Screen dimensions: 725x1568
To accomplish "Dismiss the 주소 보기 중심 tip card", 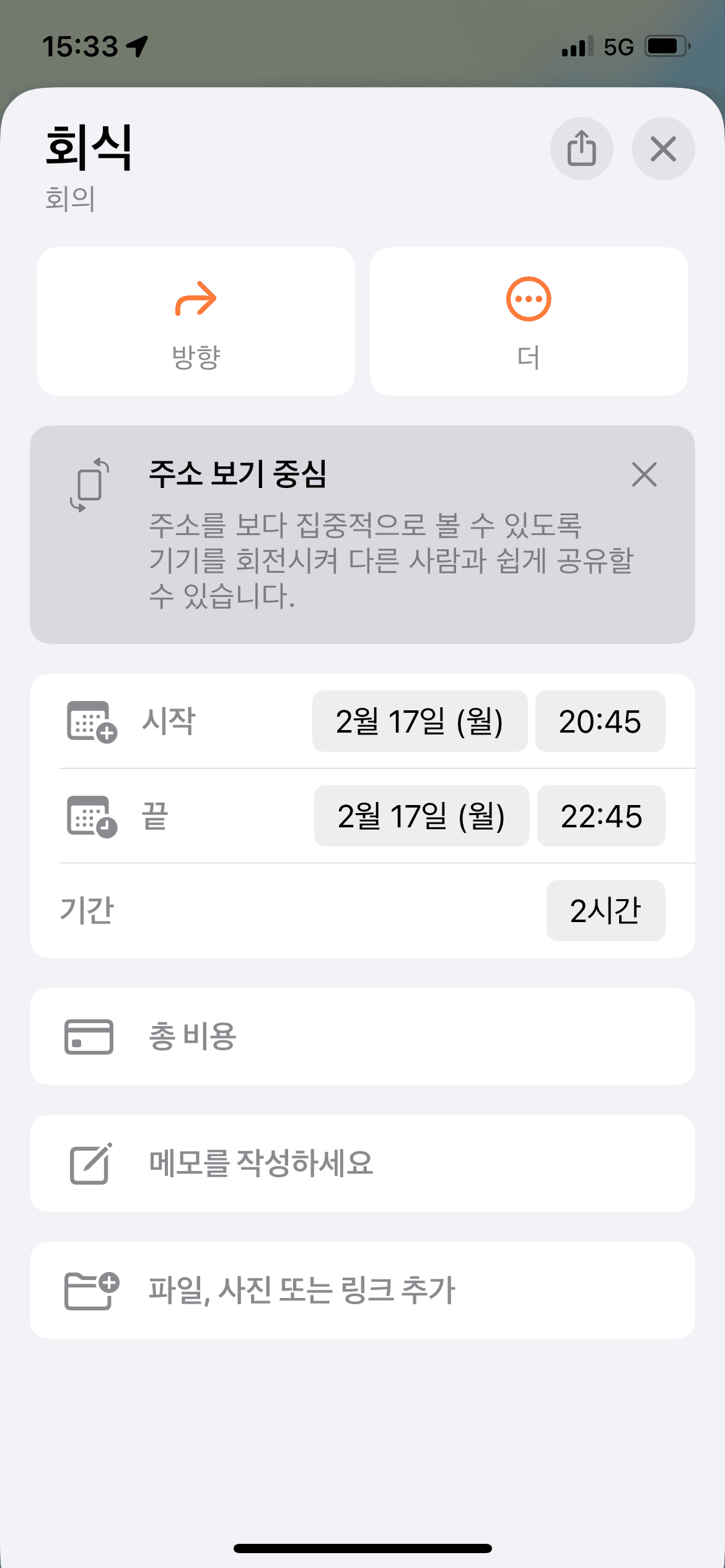I will click(x=644, y=476).
